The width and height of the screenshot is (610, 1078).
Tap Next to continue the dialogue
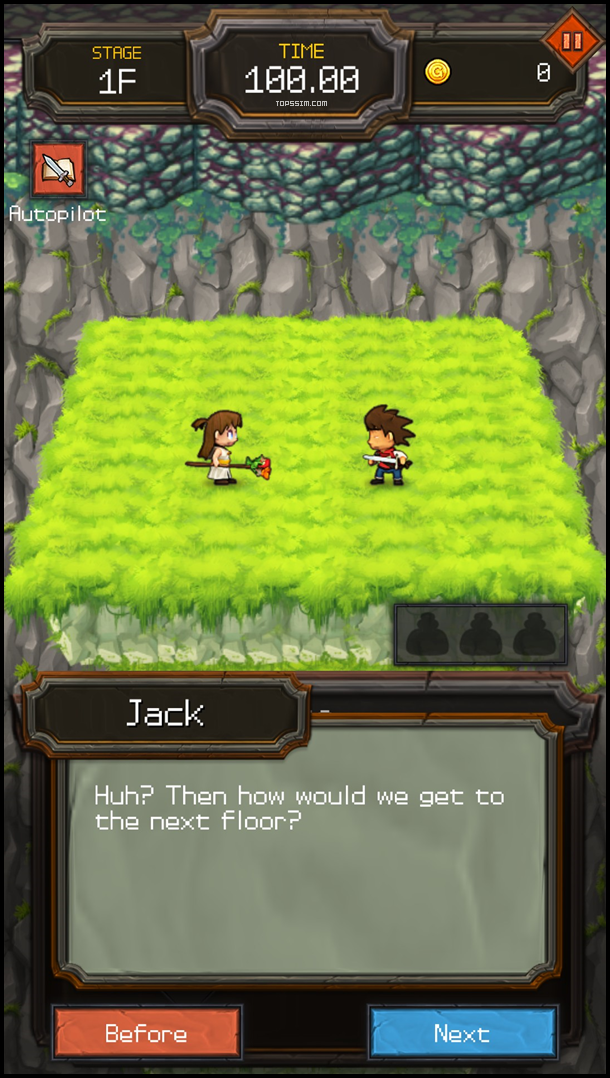tap(462, 1033)
